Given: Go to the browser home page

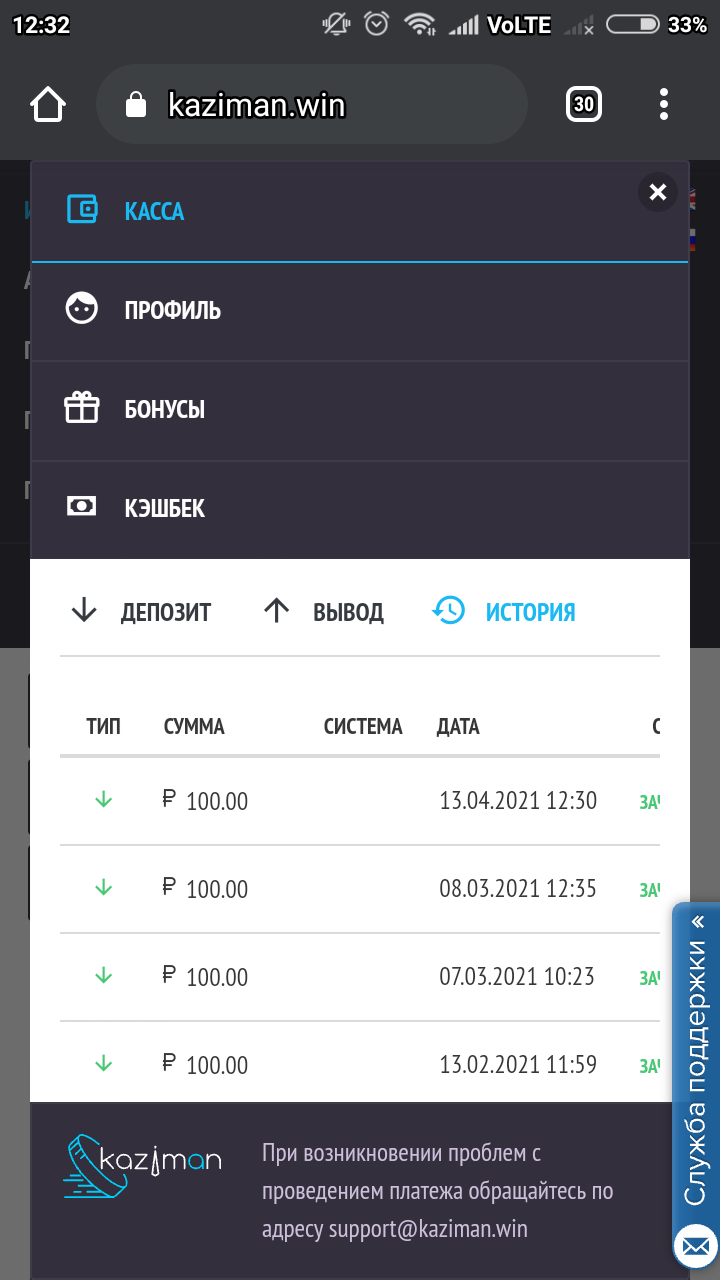Looking at the screenshot, I should pos(48,105).
